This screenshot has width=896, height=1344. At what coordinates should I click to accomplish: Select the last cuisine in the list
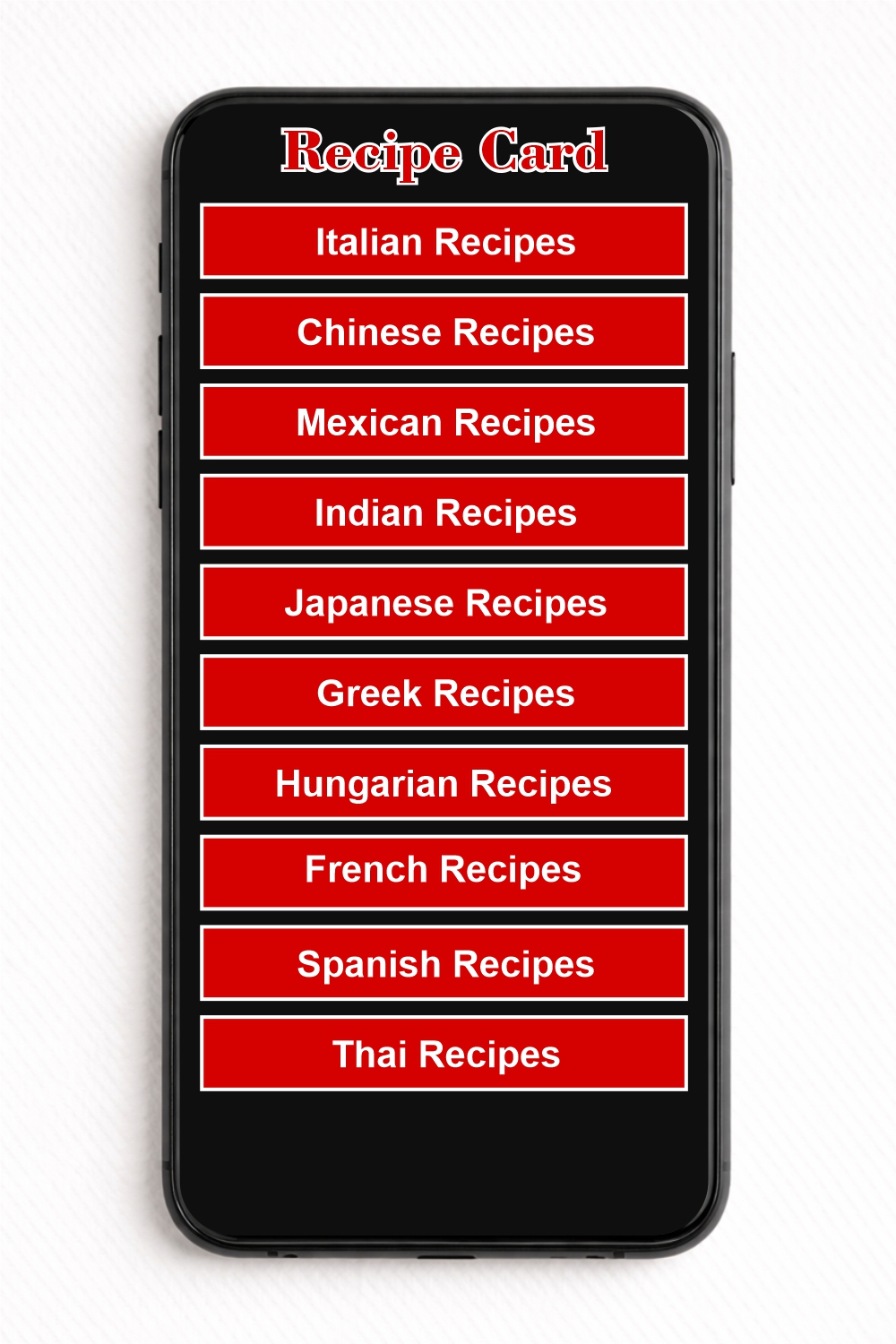coord(445,1055)
